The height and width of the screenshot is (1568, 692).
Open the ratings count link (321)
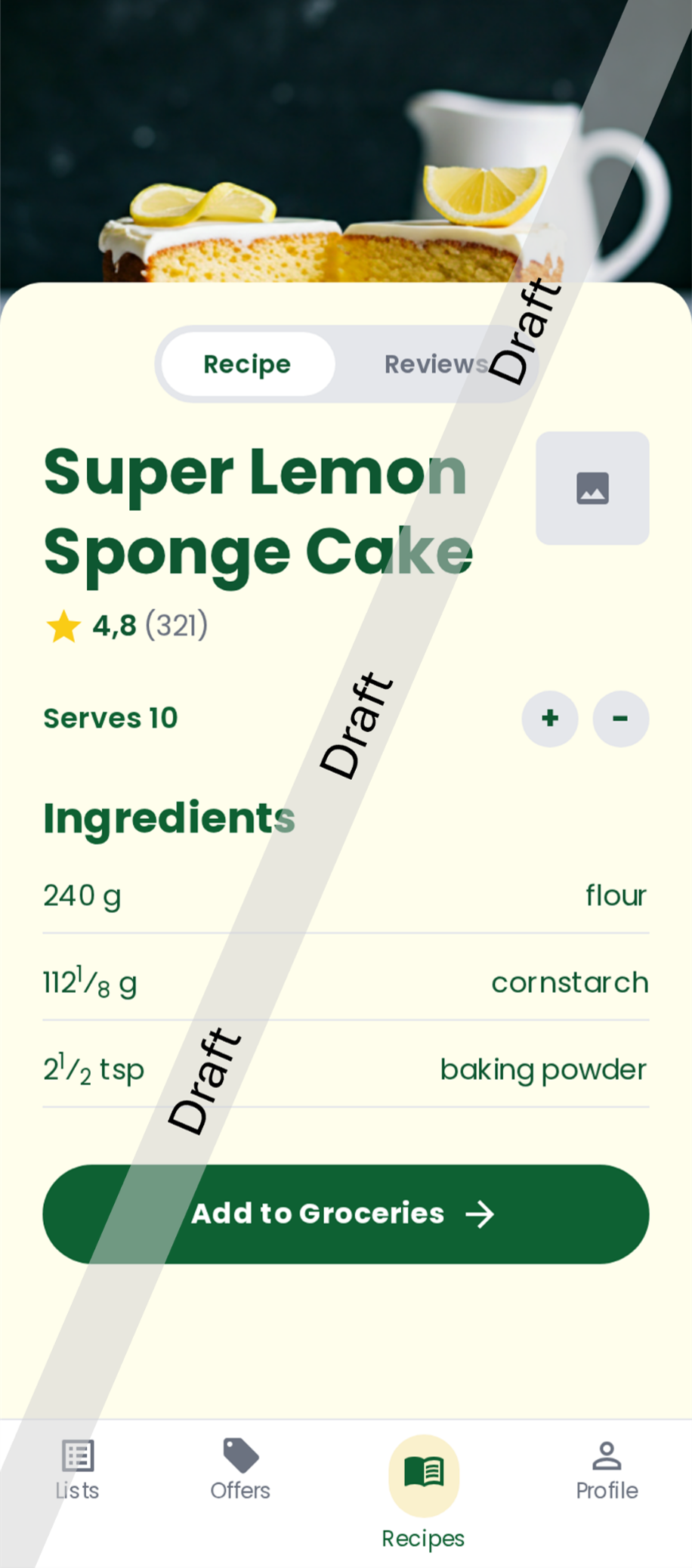[x=177, y=625]
